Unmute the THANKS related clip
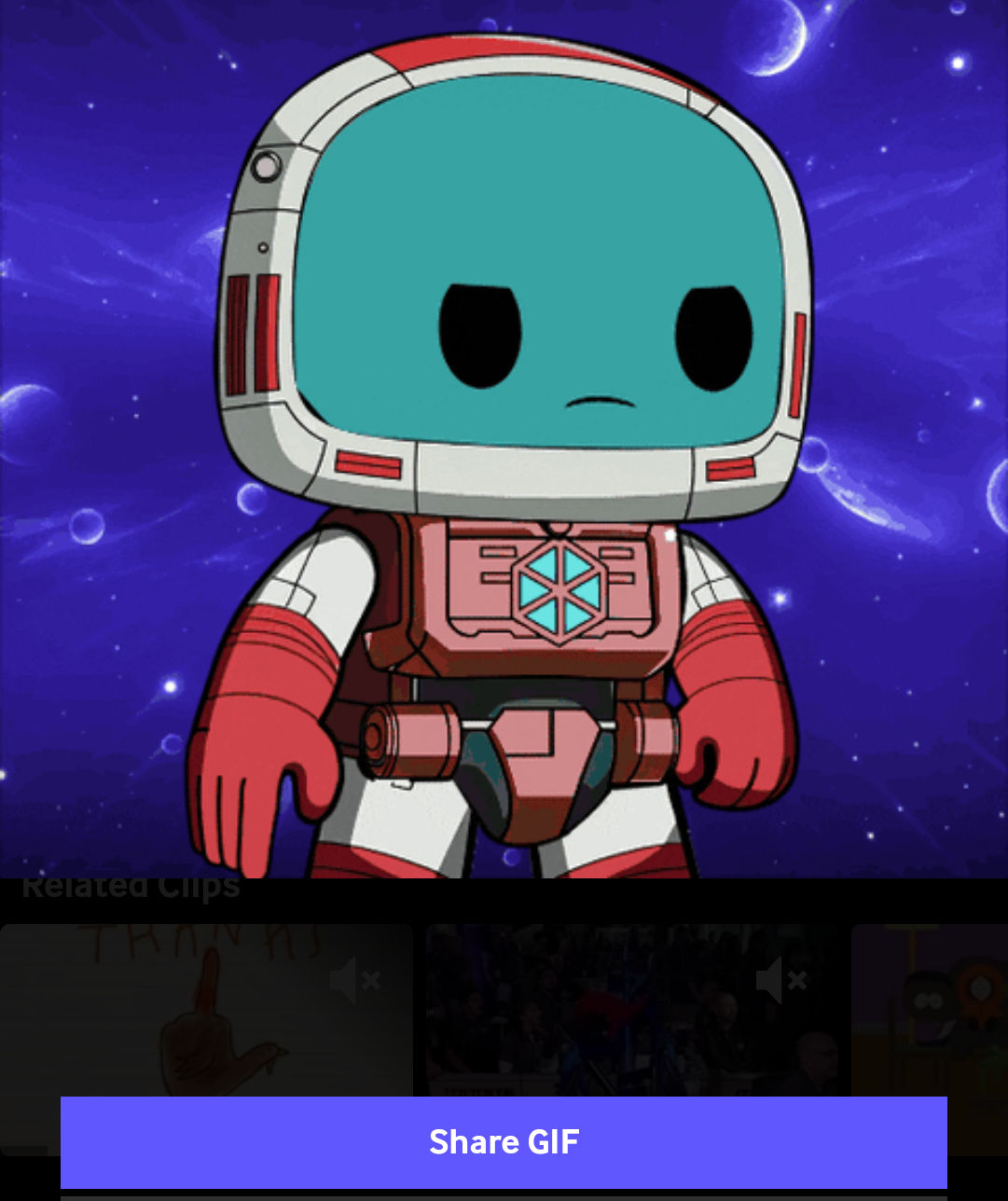Screen dimensions: 1008x1201 354,981
